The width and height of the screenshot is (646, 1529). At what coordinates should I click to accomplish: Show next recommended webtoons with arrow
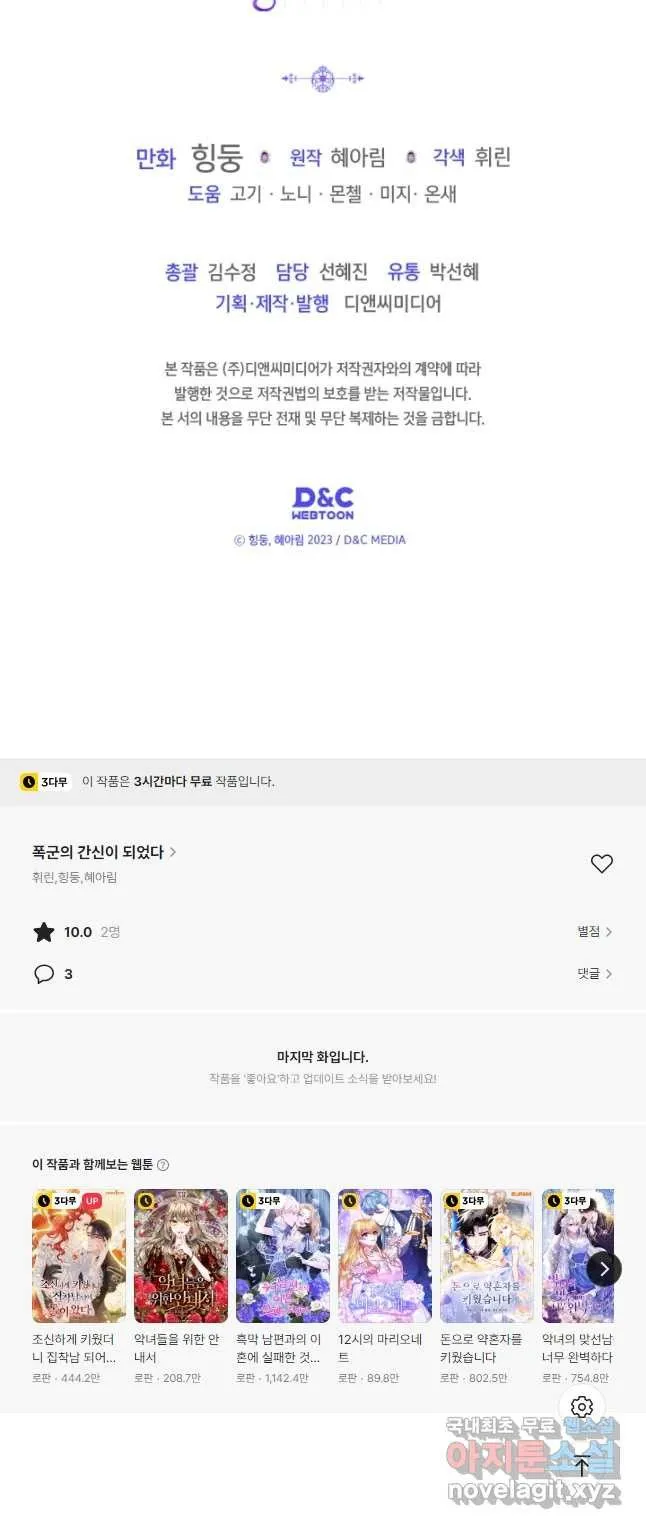(x=604, y=1269)
